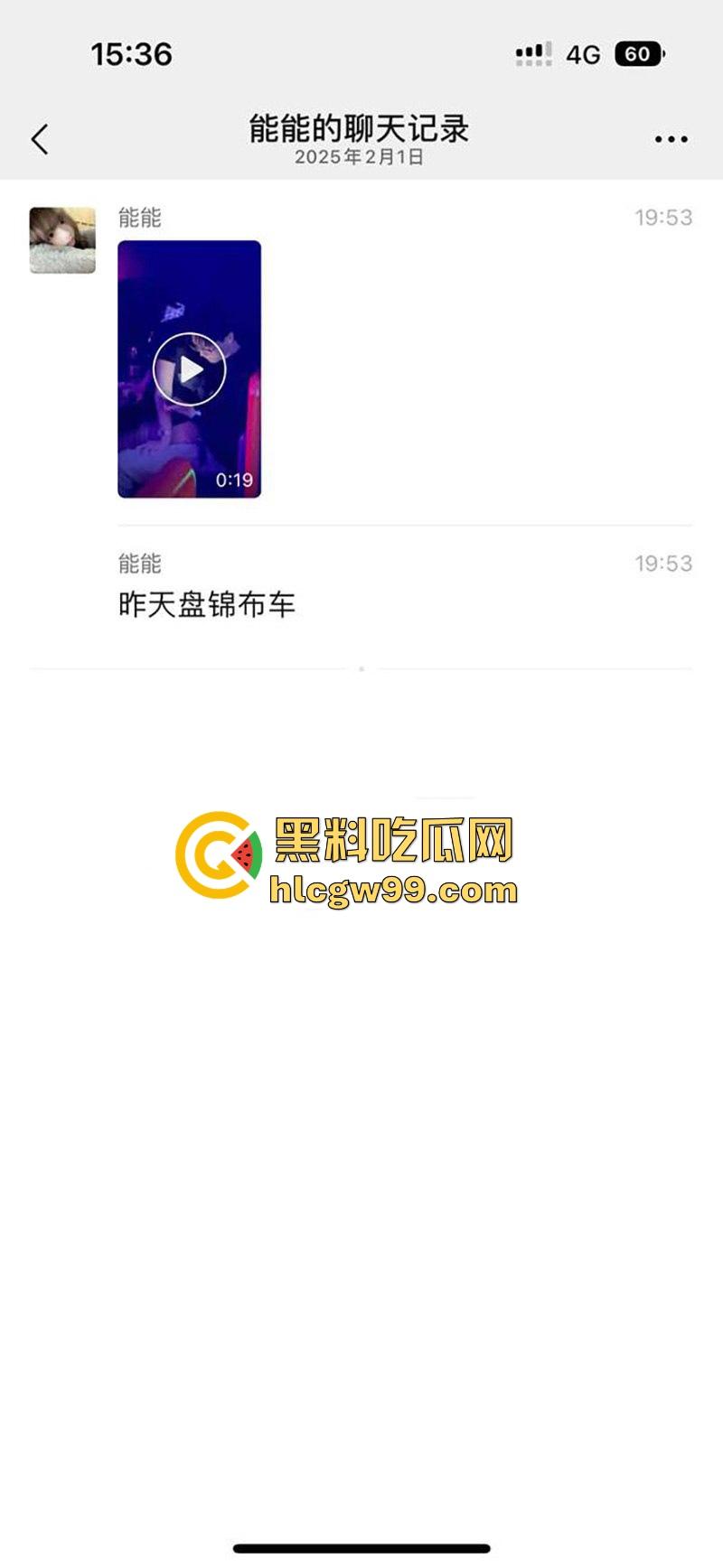The height and width of the screenshot is (1568, 723).
Task: Tap the 4G network indicator
Action: tap(582, 54)
